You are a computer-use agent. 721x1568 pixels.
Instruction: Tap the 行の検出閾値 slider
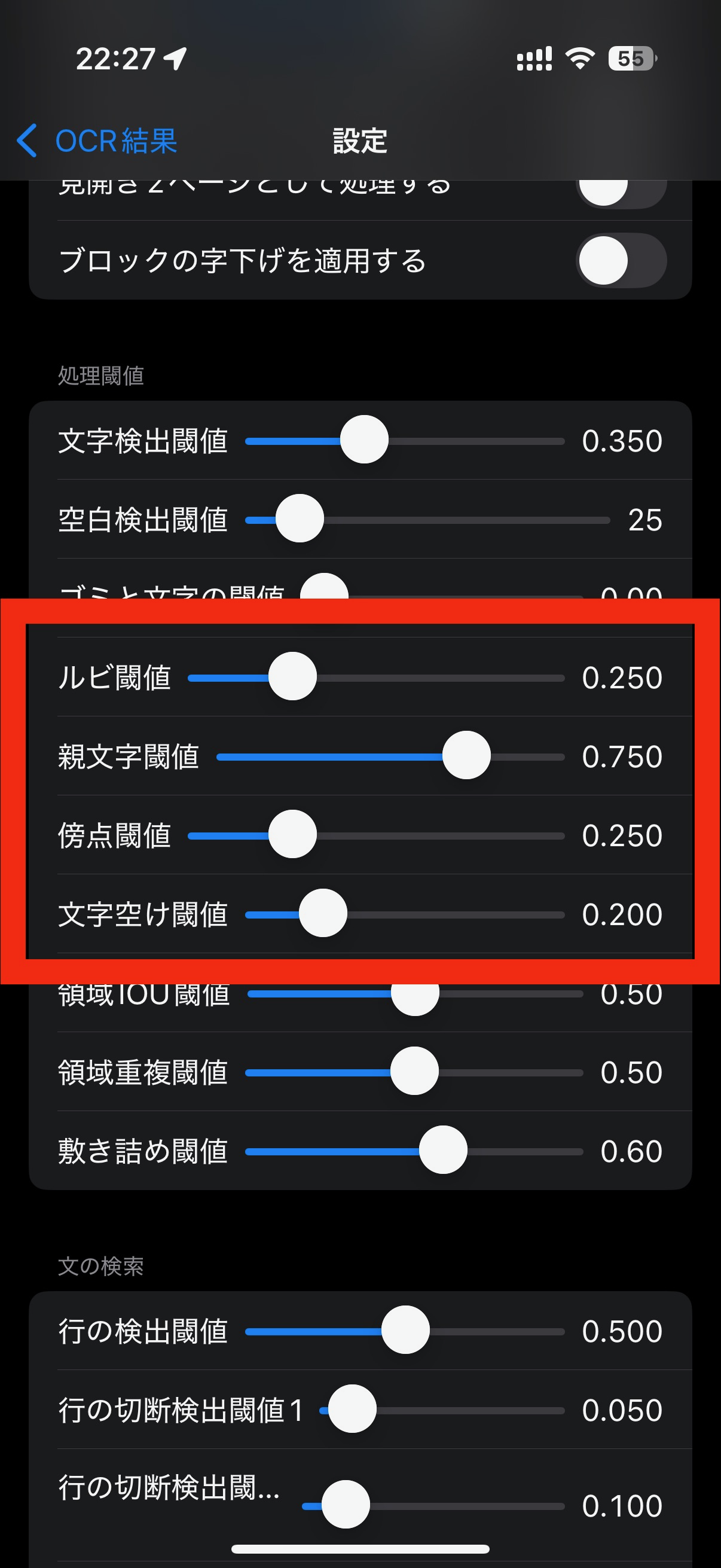tap(405, 1331)
